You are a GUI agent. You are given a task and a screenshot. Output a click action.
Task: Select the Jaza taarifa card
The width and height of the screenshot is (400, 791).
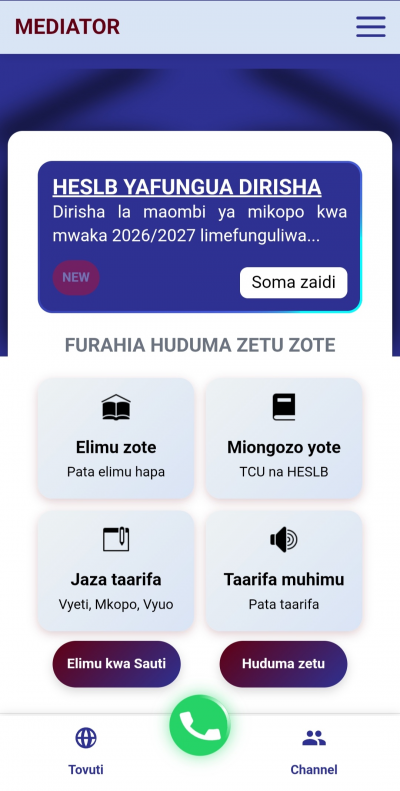point(116,571)
